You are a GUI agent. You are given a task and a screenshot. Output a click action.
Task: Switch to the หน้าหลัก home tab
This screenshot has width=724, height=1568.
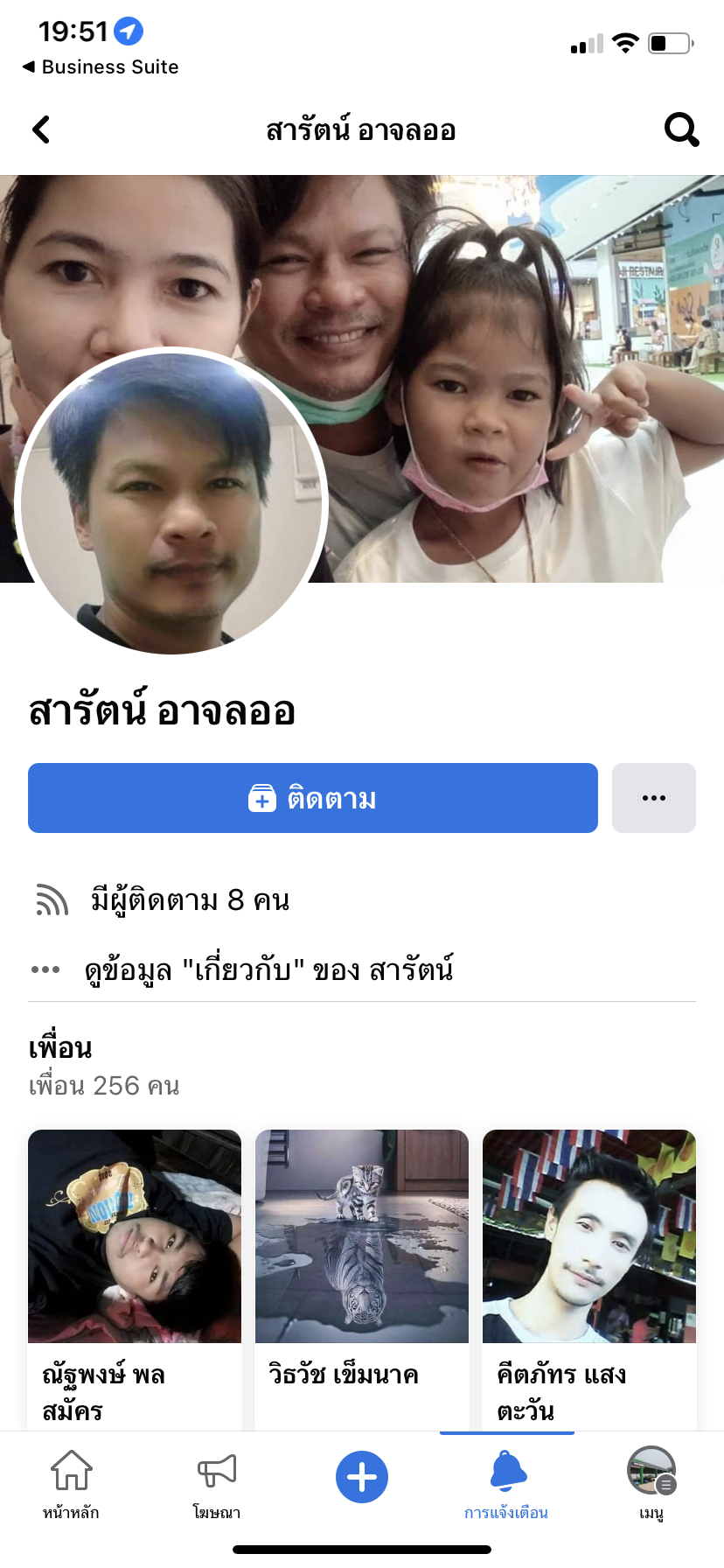[71, 1481]
